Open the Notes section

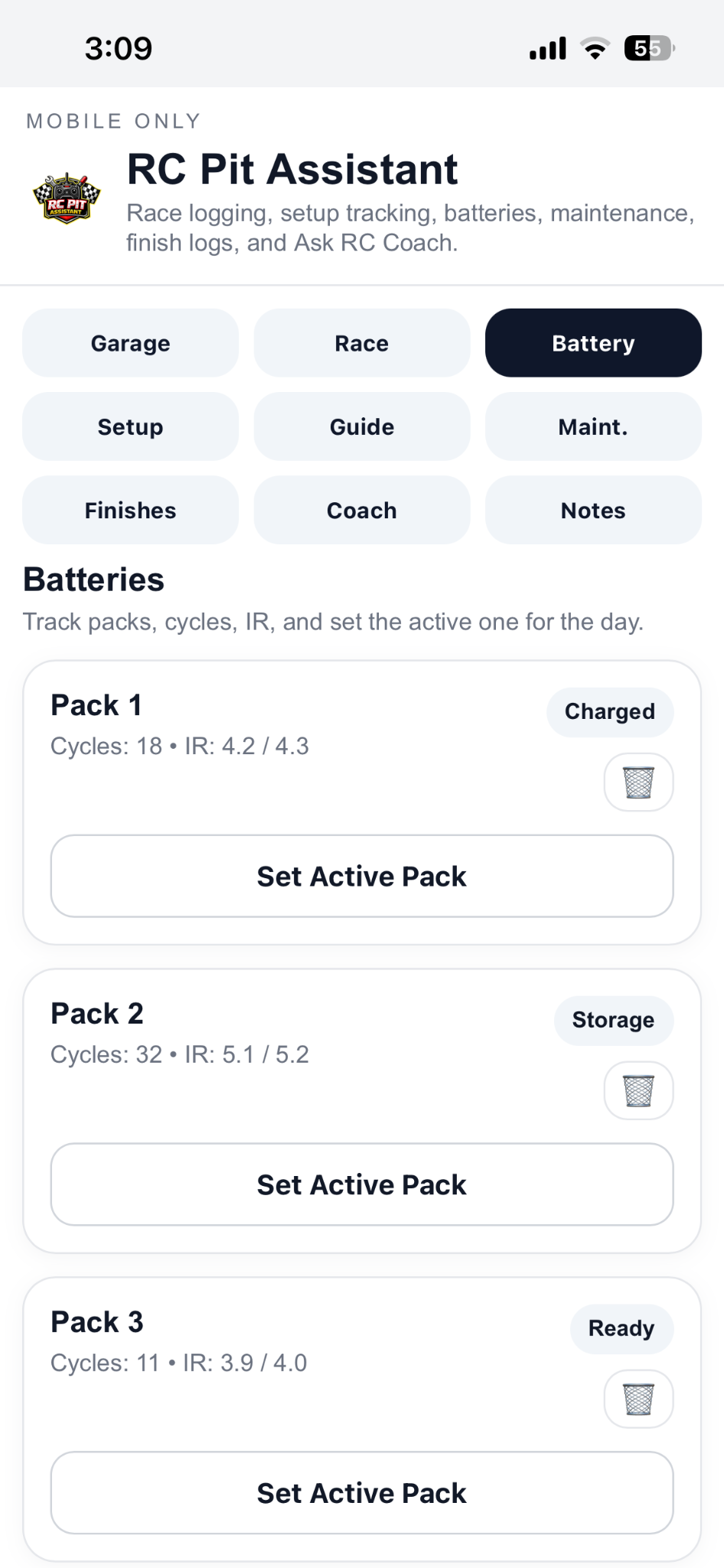pyautogui.click(x=592, y=510)
